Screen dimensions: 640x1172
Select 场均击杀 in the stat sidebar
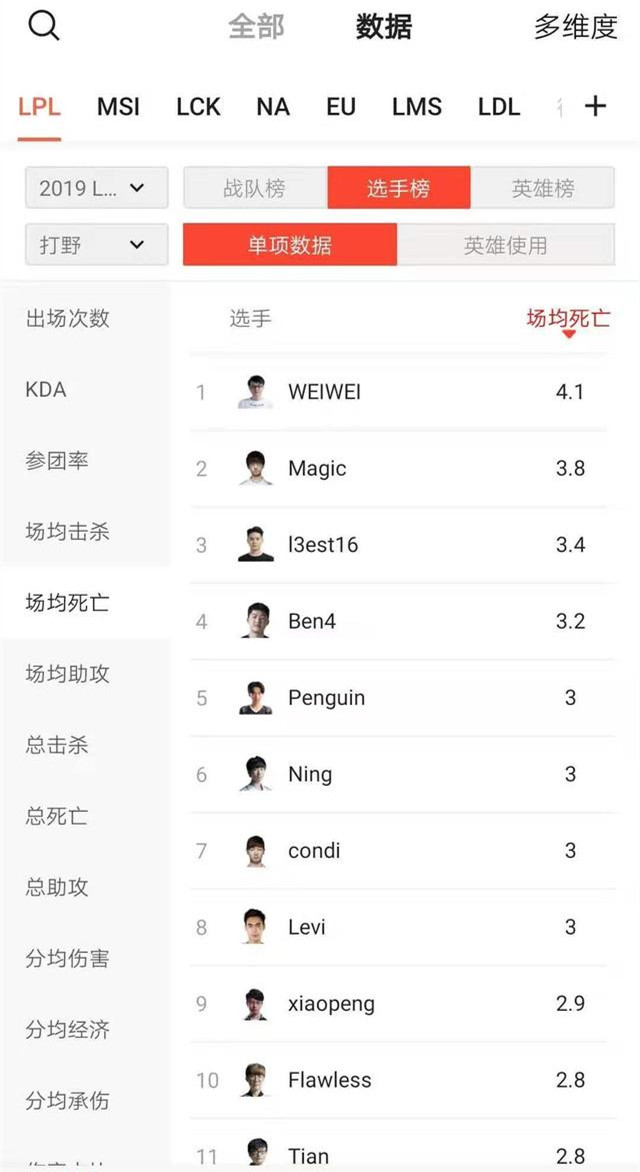[67, 532]
